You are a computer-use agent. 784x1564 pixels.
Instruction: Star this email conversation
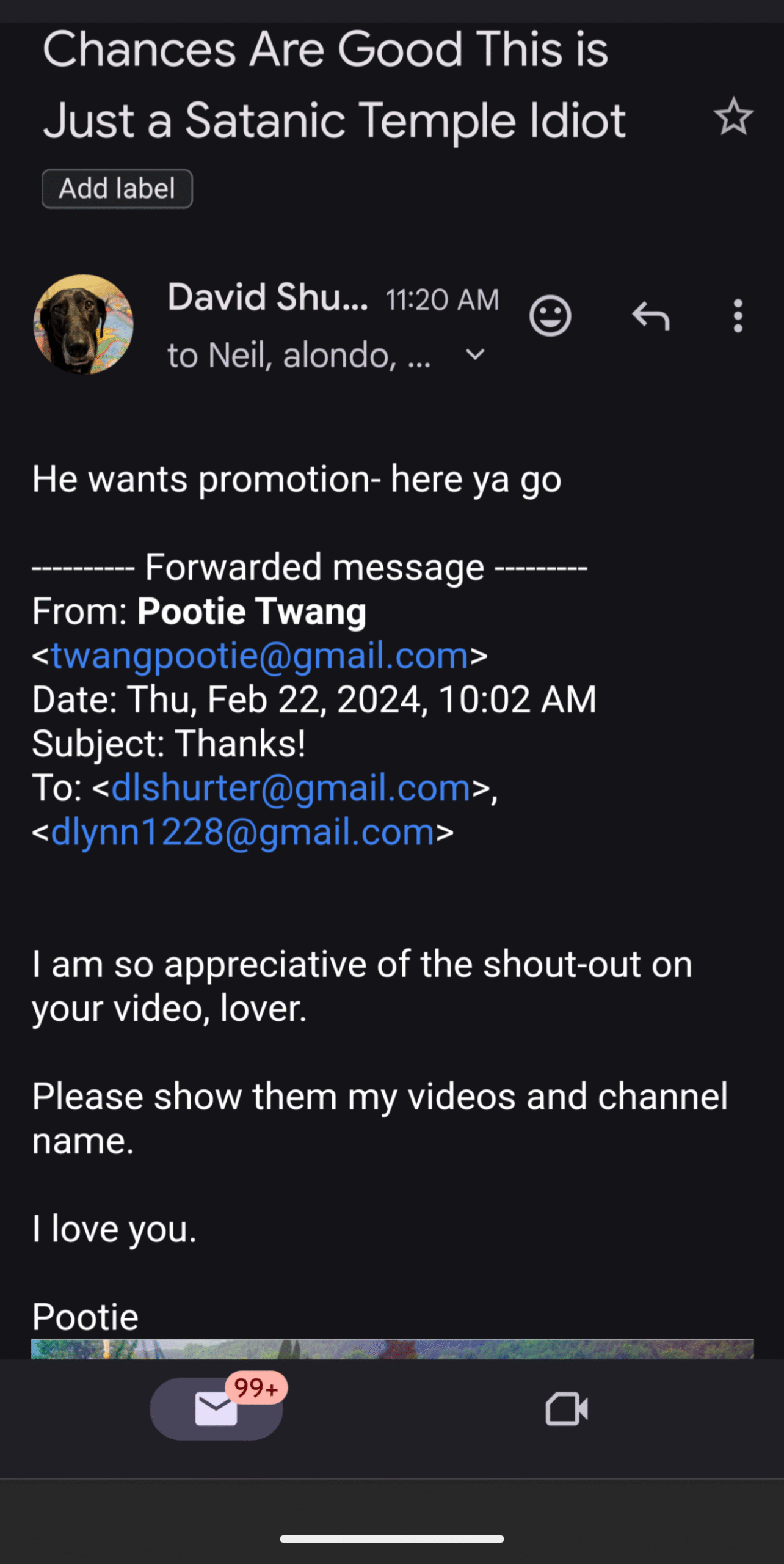click(x=733, y=117)
